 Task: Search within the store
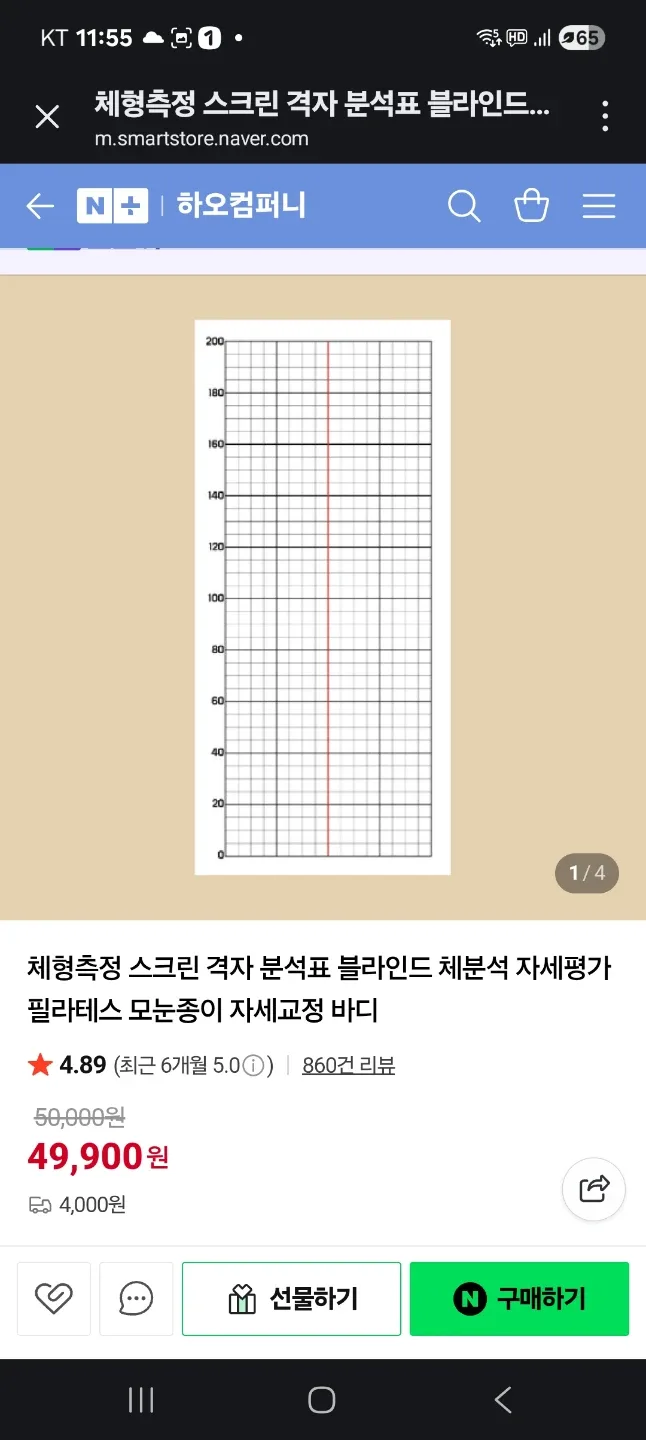click(x=464, y=207)
